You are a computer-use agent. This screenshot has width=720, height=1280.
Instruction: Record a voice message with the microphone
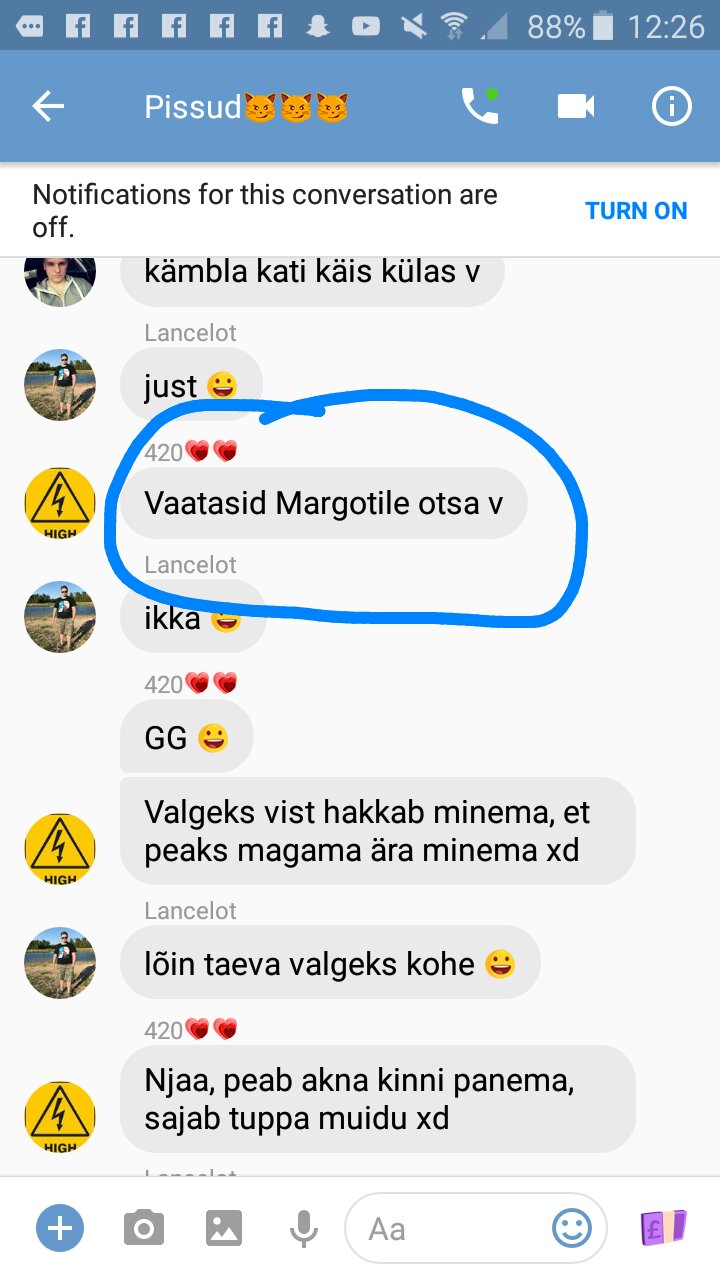click(304, 1228)
